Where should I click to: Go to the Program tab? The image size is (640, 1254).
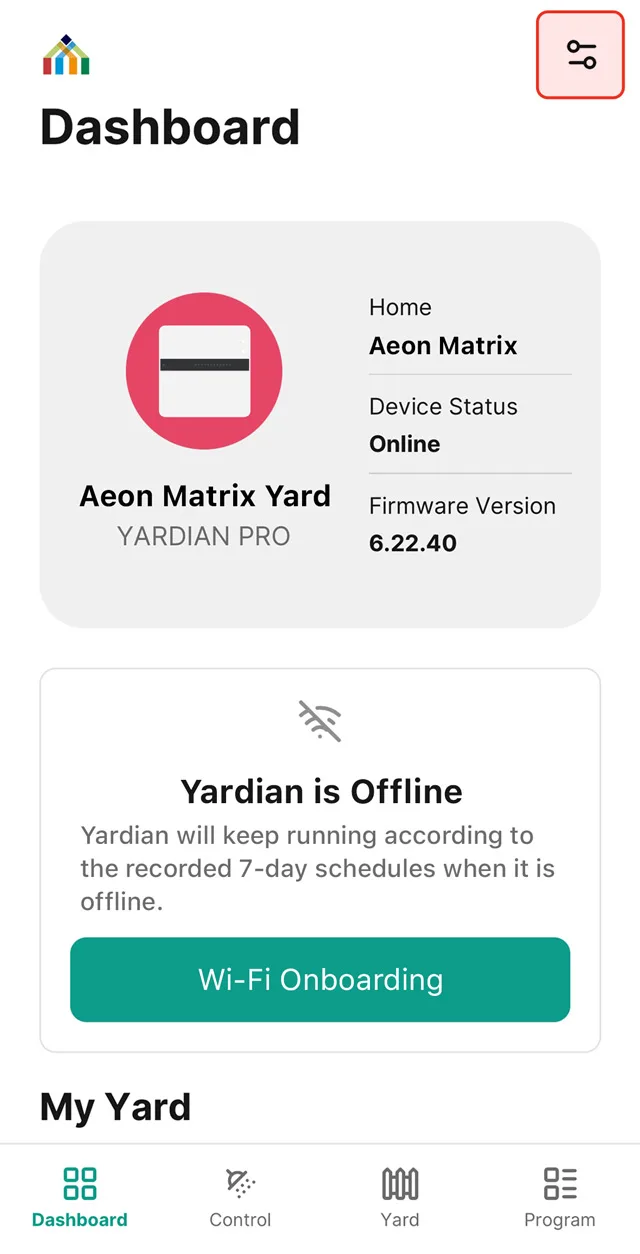point(560,1197)
